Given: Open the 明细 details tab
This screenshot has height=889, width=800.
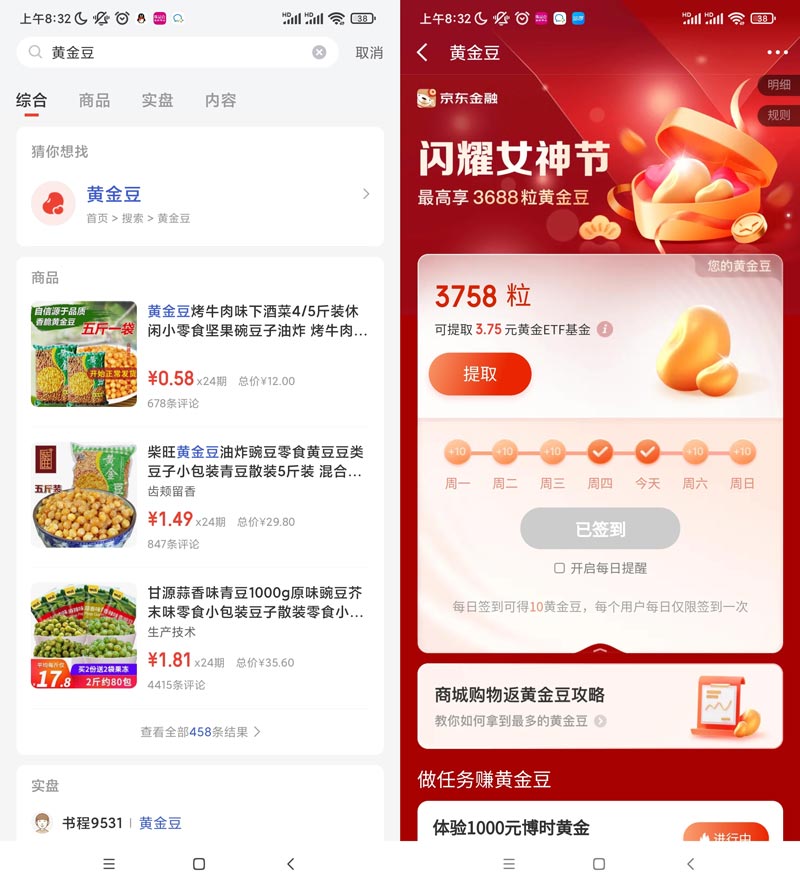Looking at the screenshot, I should pyautogui.click(x=778, y=85).
